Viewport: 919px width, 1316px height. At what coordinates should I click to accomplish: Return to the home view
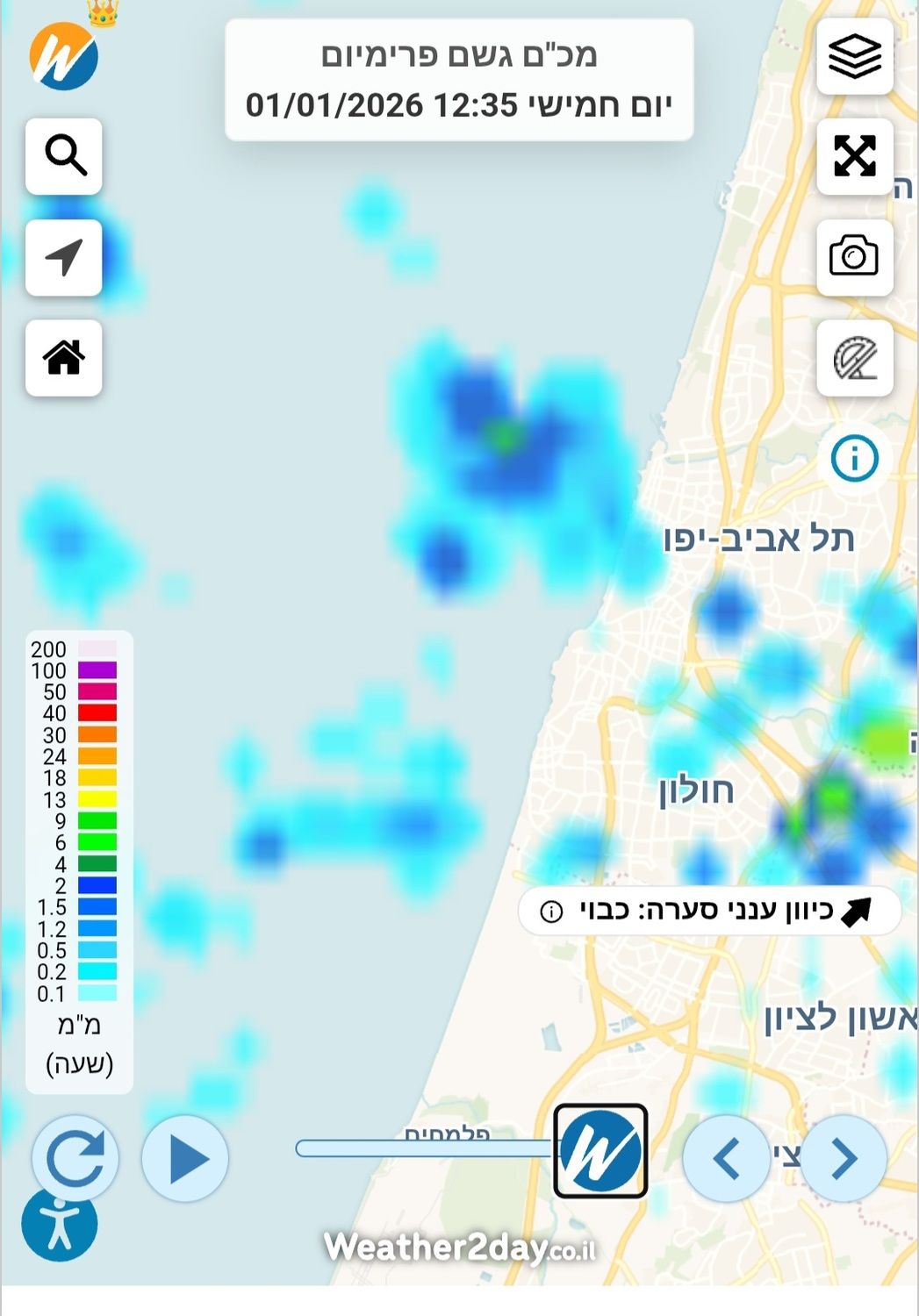click(64, 357)
